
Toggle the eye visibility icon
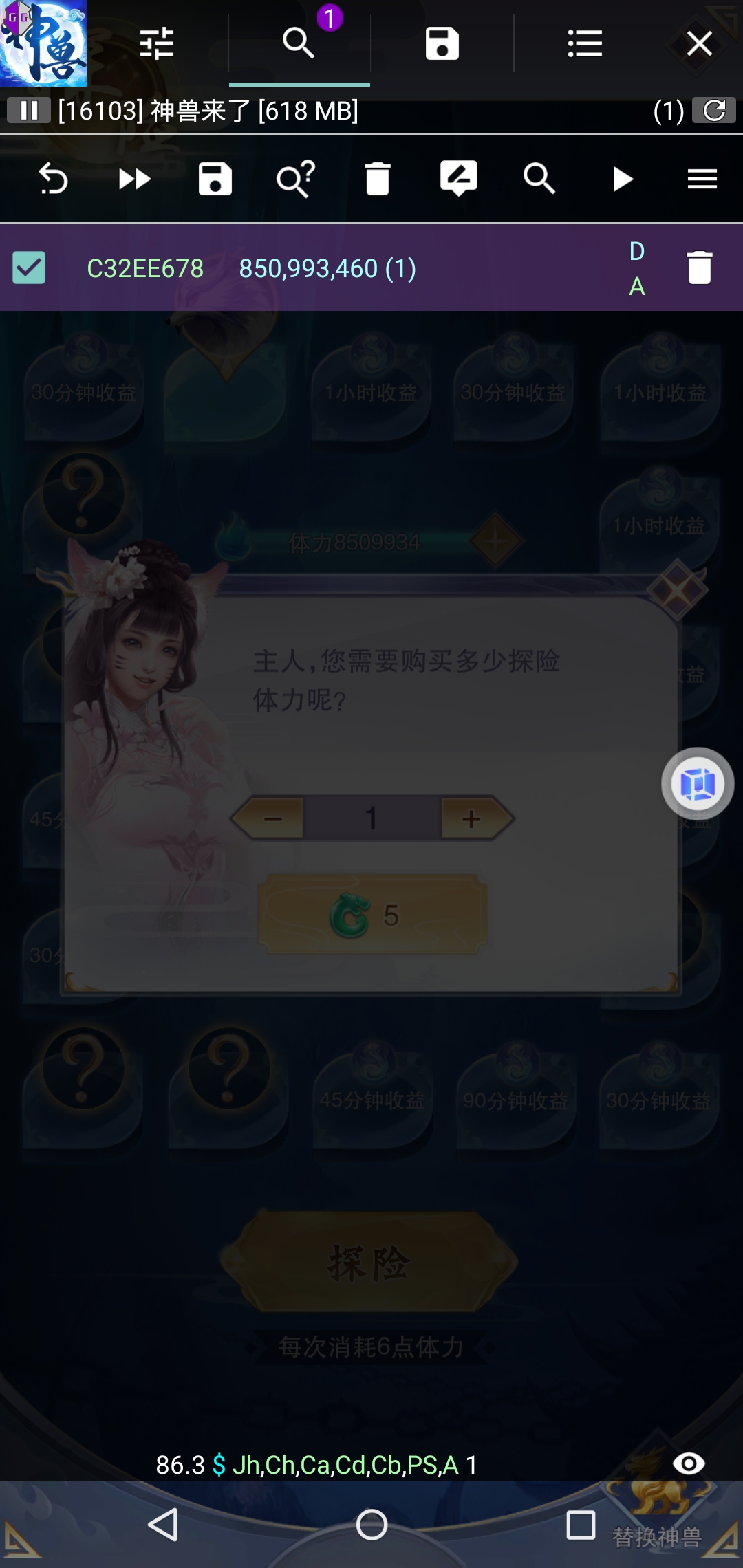[689, 1463]
